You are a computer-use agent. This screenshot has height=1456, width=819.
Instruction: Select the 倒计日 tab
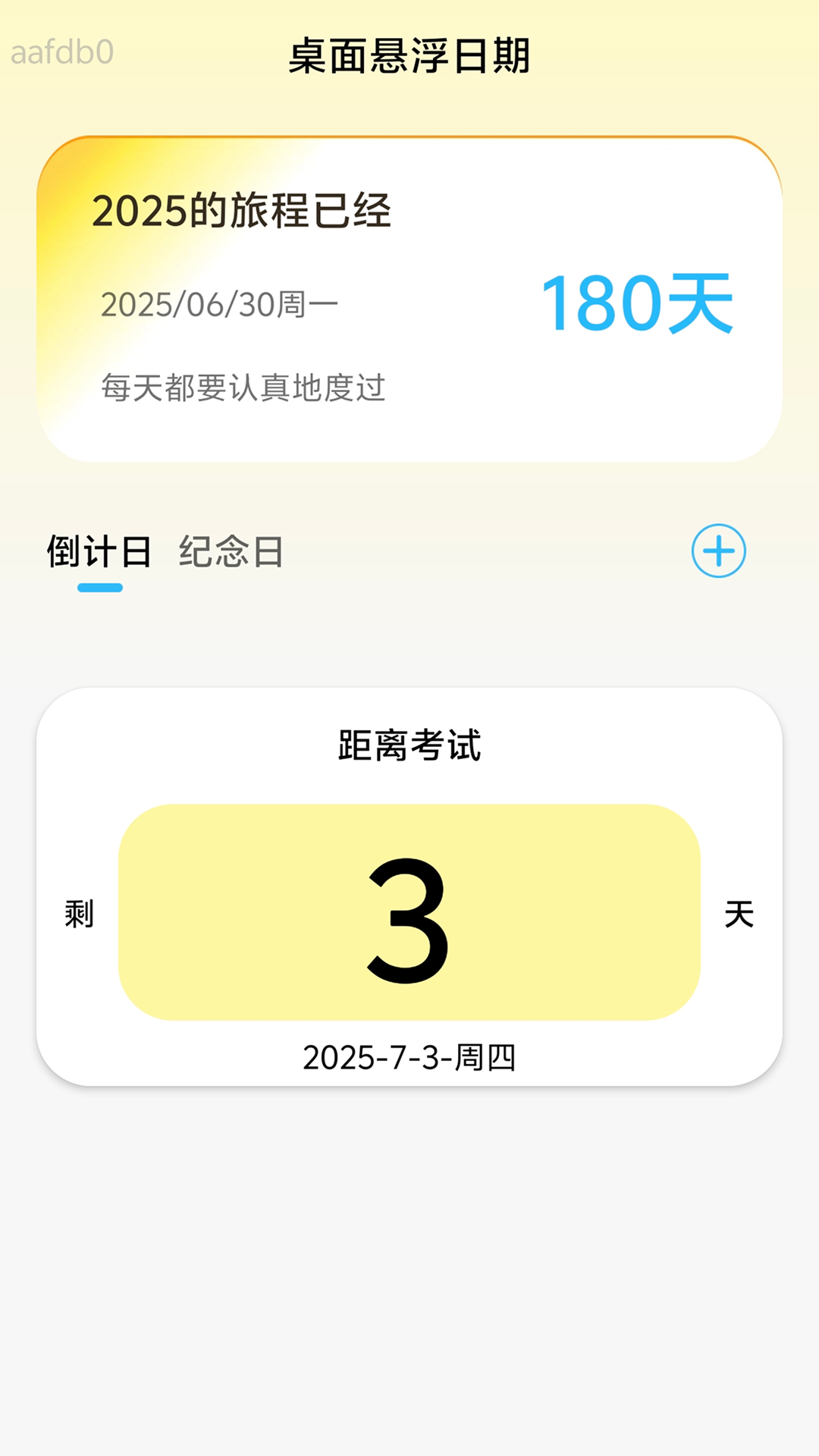(101, 551)
